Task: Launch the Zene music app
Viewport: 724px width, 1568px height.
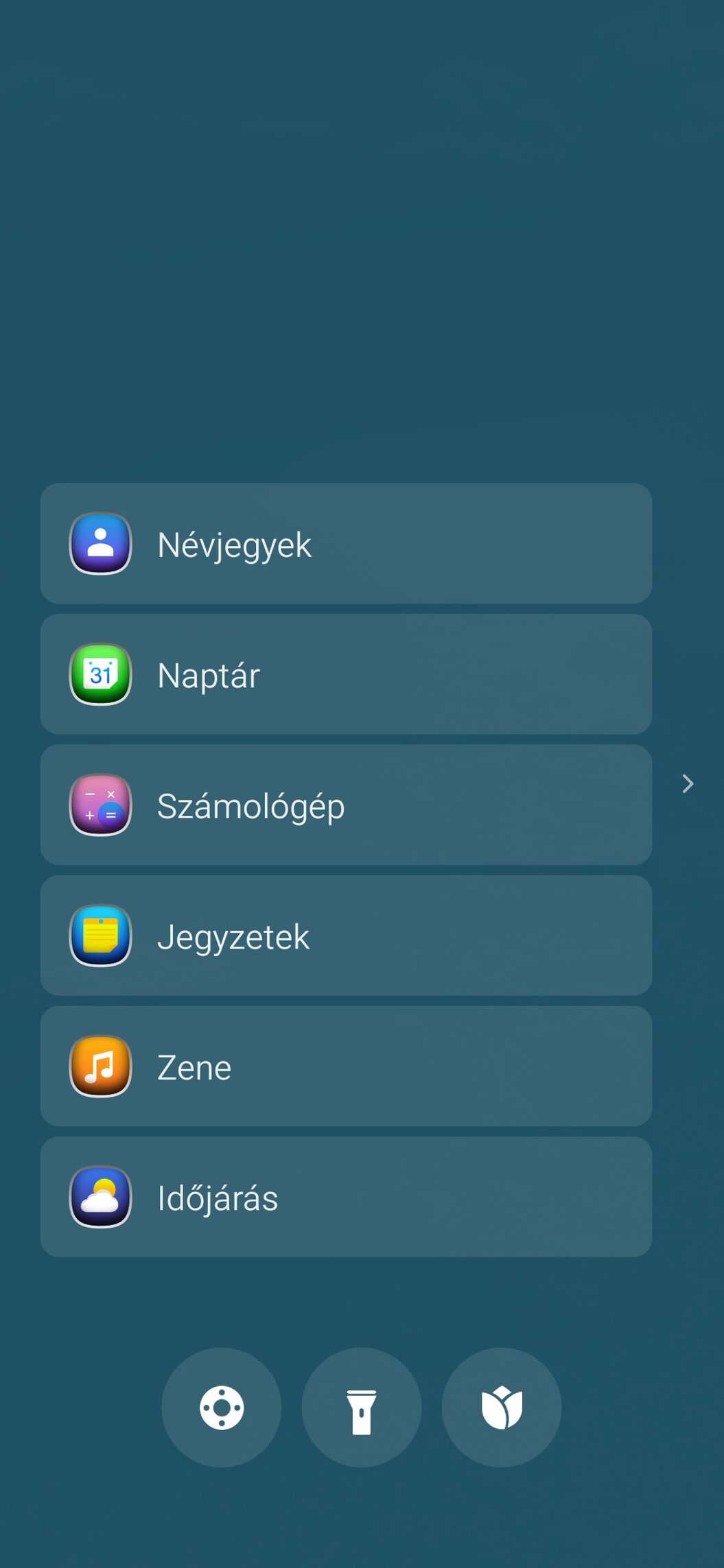Action: (x=346, y=1066)
